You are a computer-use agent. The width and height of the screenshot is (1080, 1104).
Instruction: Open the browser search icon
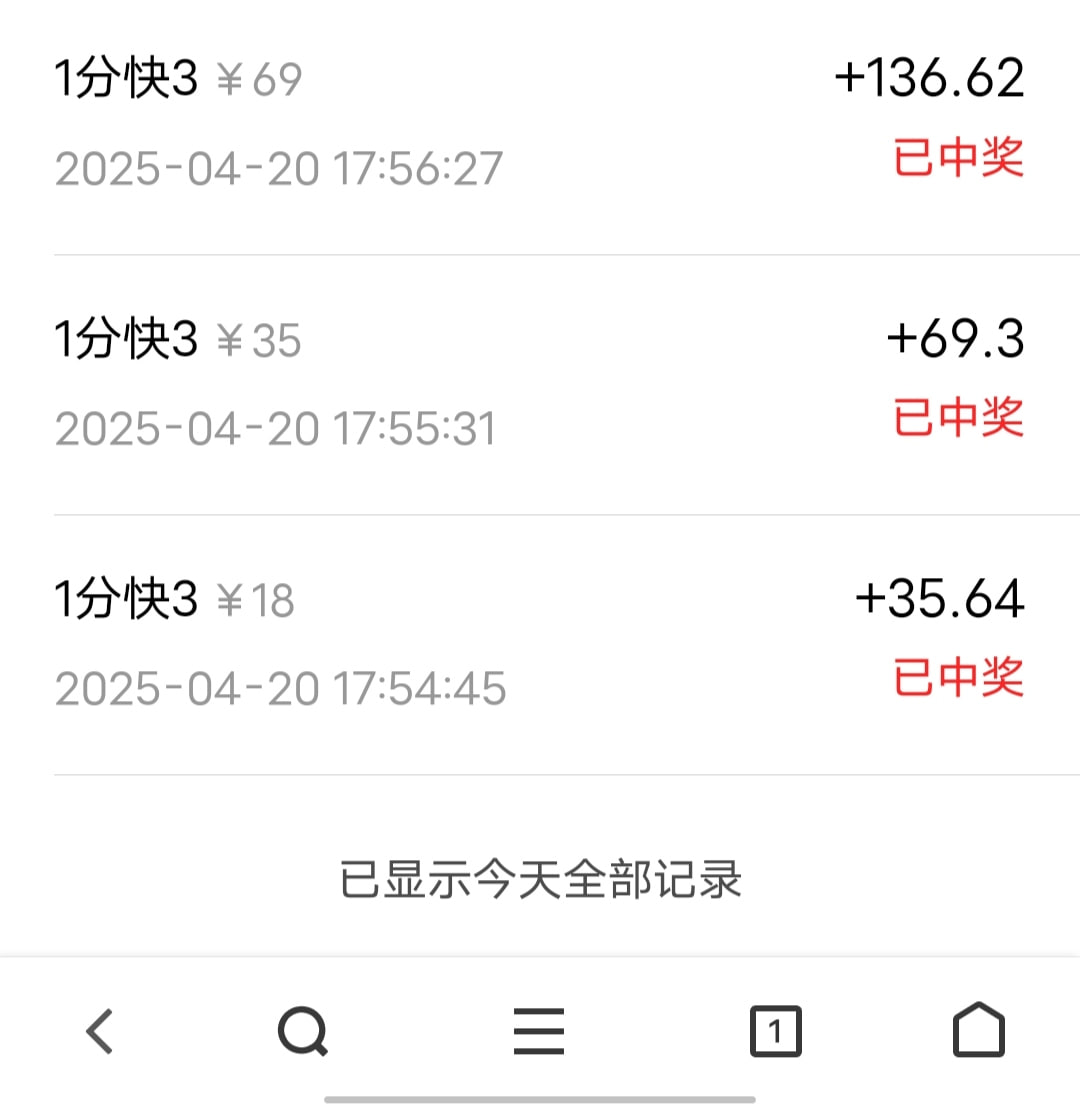click(x=302, y=1030)
